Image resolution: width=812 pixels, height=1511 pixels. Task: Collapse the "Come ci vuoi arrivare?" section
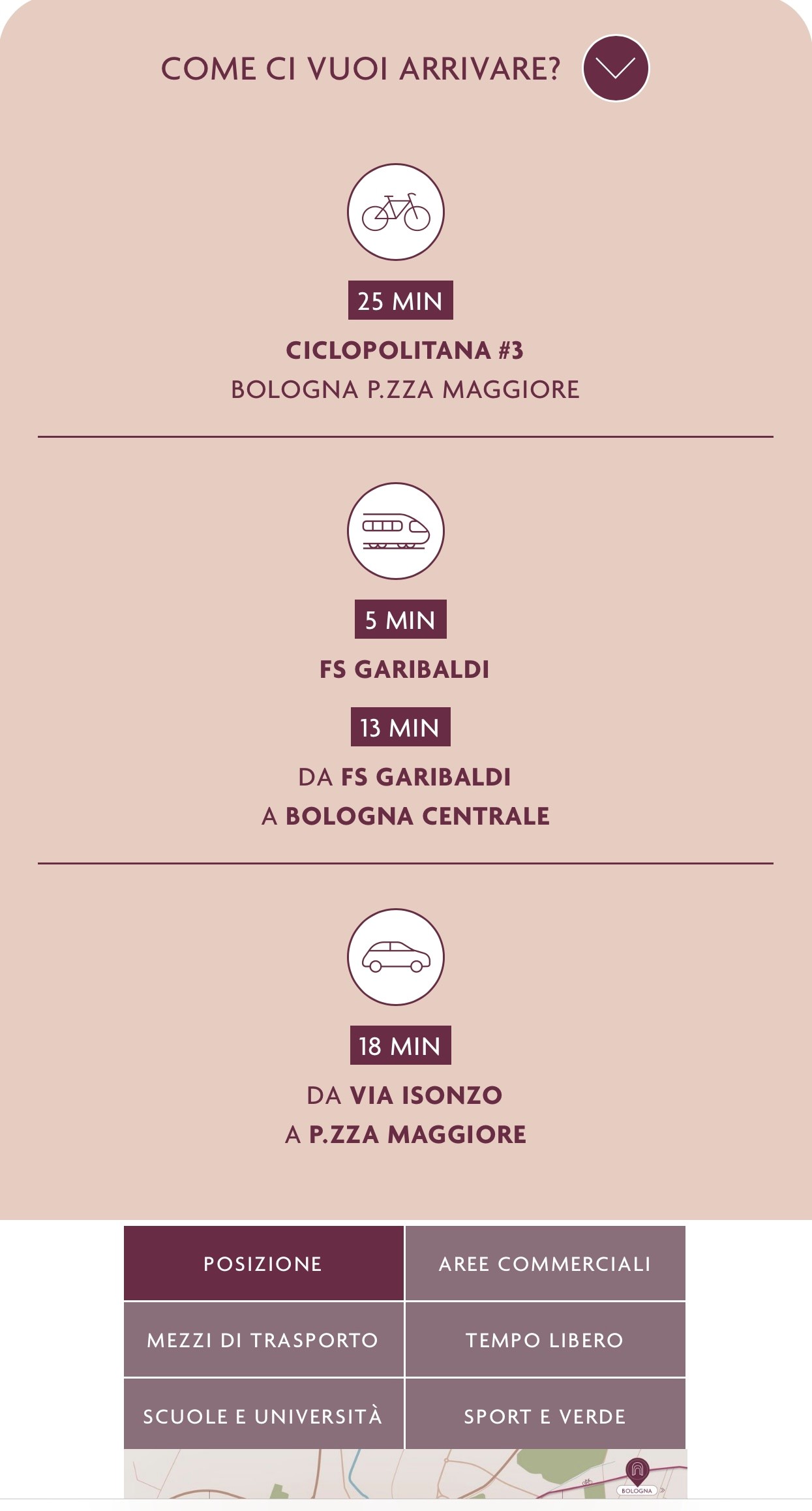click(x=615, y=68)
